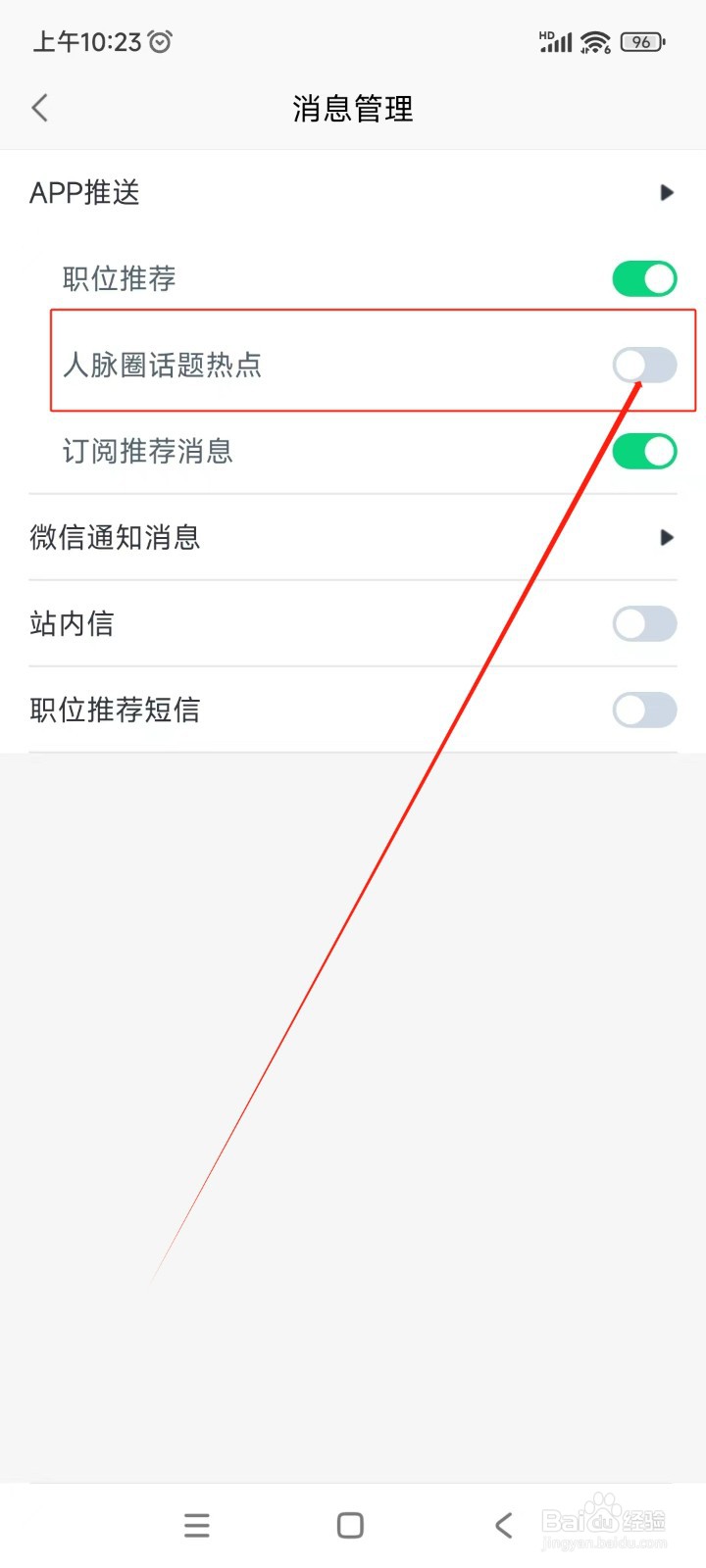Viewport: 706px width, 1568px height.
Task: Open 微信通知消息 via its chevron
Action: click(x=666, y=537)
